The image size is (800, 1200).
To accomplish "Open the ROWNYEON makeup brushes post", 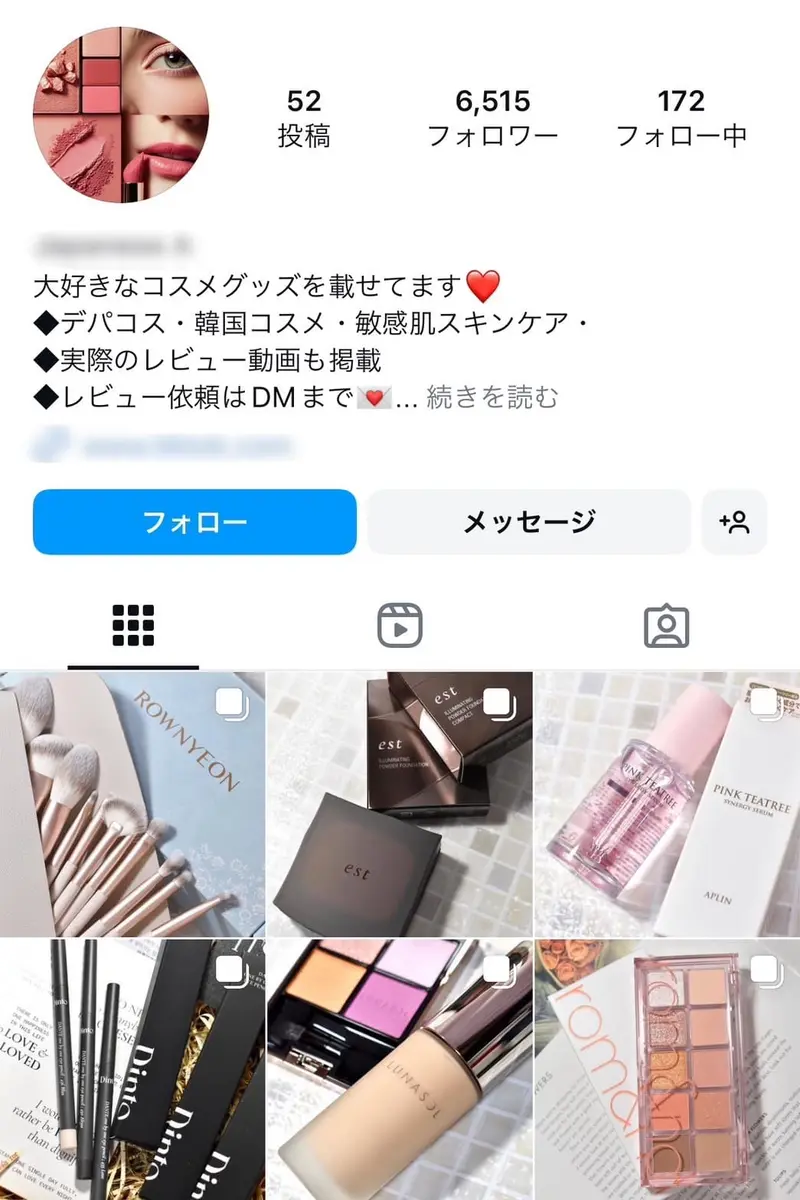I will pyautogui.click(x=132, y=804).
